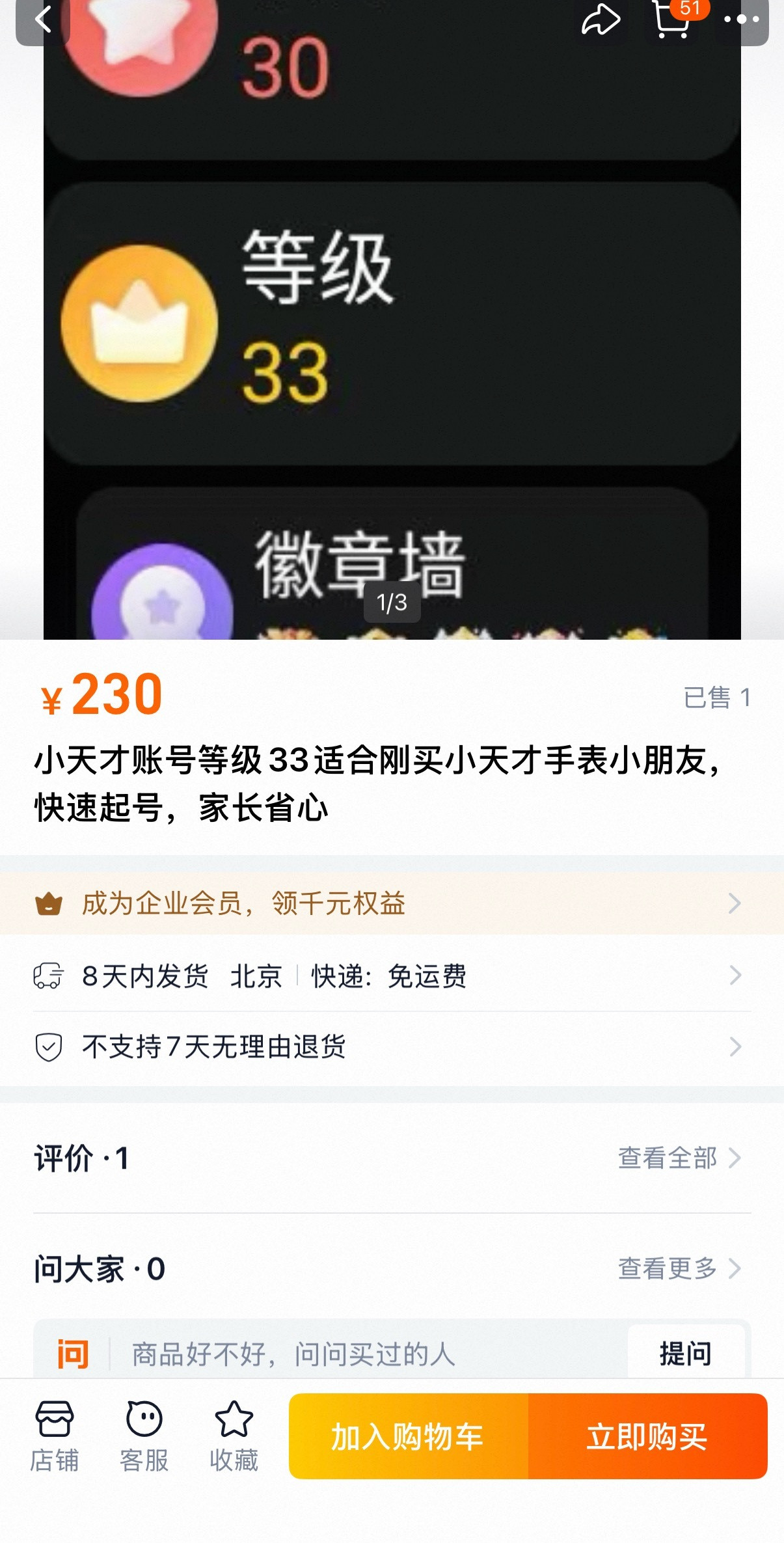The image size is (784, 1543).
Task: Tap the shield icon next to return policy
Action: click(49, 1045)
